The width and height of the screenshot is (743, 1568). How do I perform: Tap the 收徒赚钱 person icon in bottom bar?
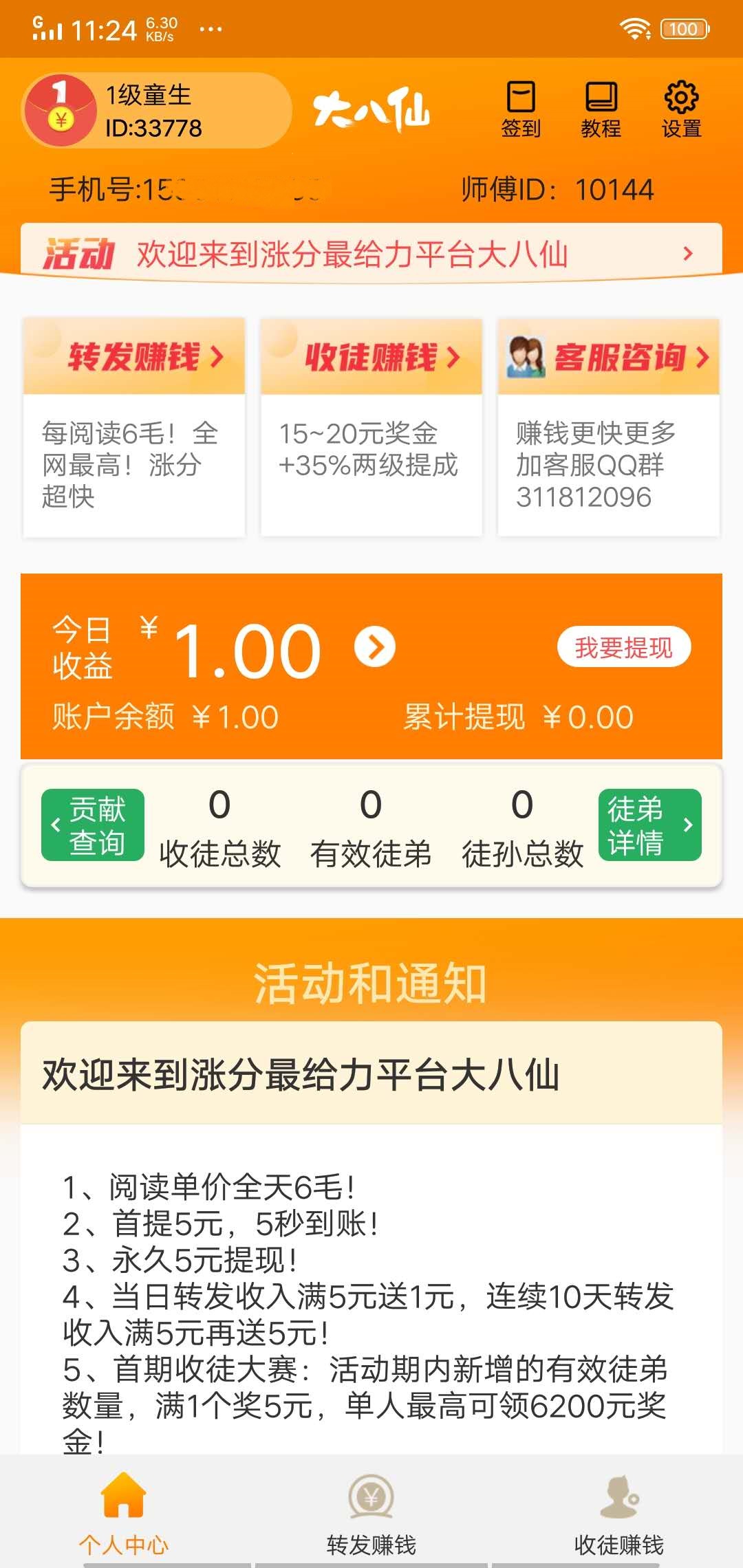point(619,1499)
